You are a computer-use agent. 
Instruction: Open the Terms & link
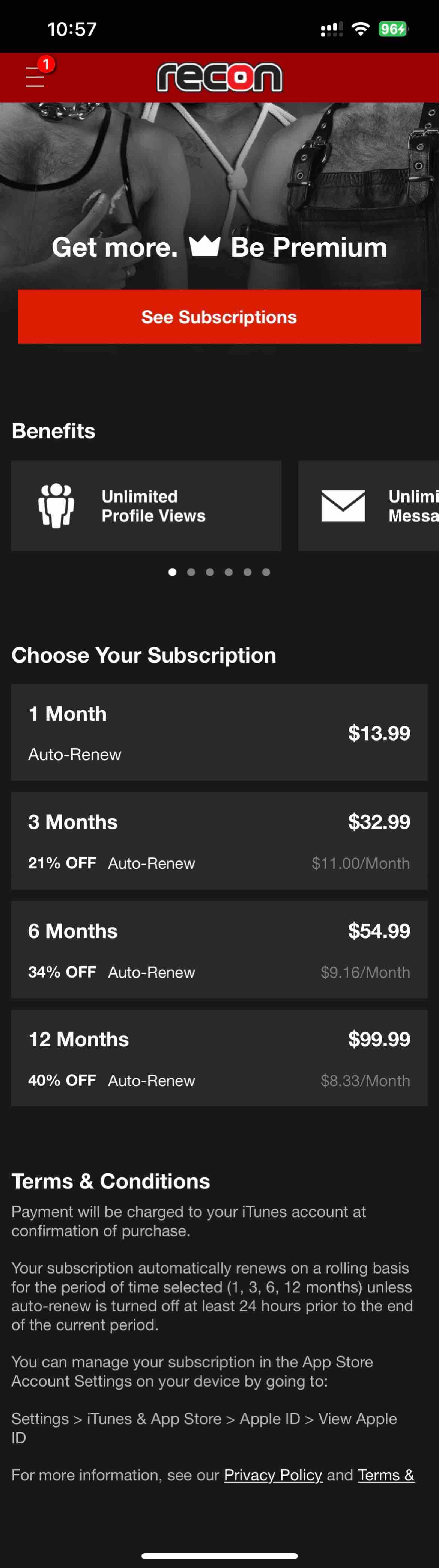[x=386, y=1475]
